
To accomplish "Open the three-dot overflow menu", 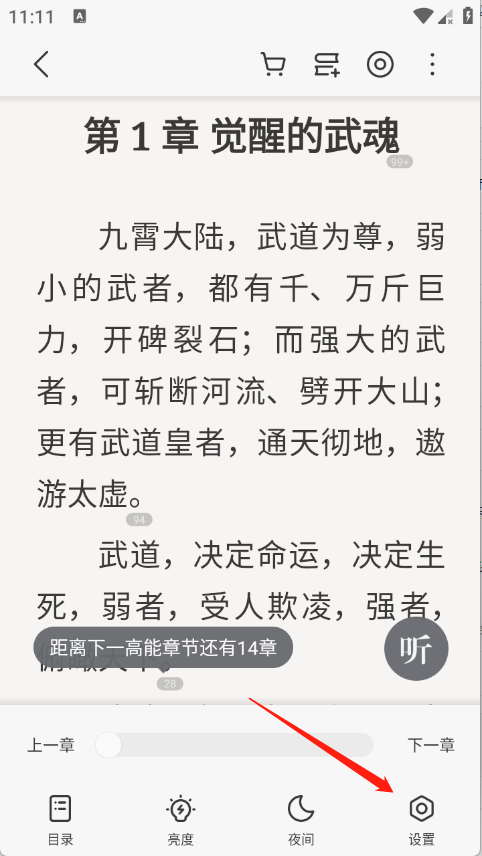I will (432, 65).
